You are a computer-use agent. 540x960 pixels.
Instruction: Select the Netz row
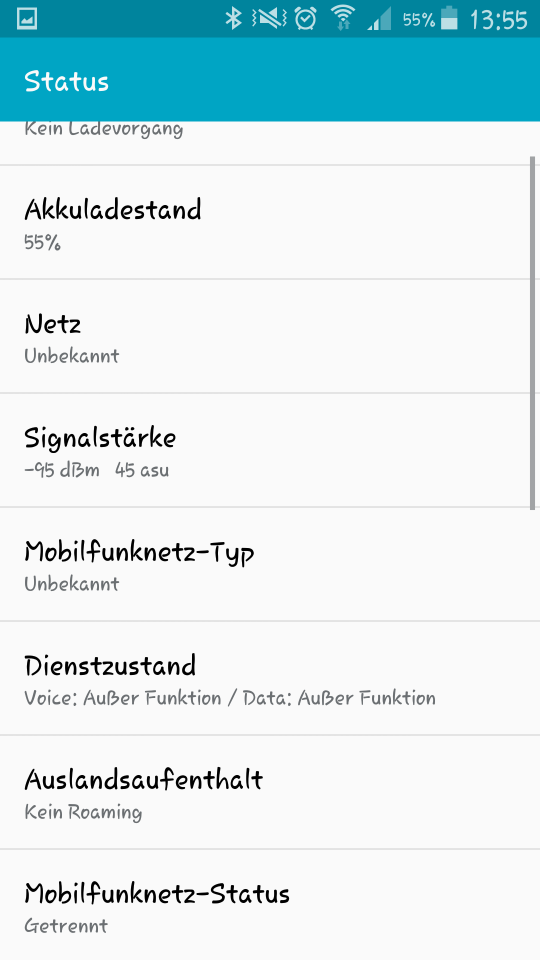[269, 336]
